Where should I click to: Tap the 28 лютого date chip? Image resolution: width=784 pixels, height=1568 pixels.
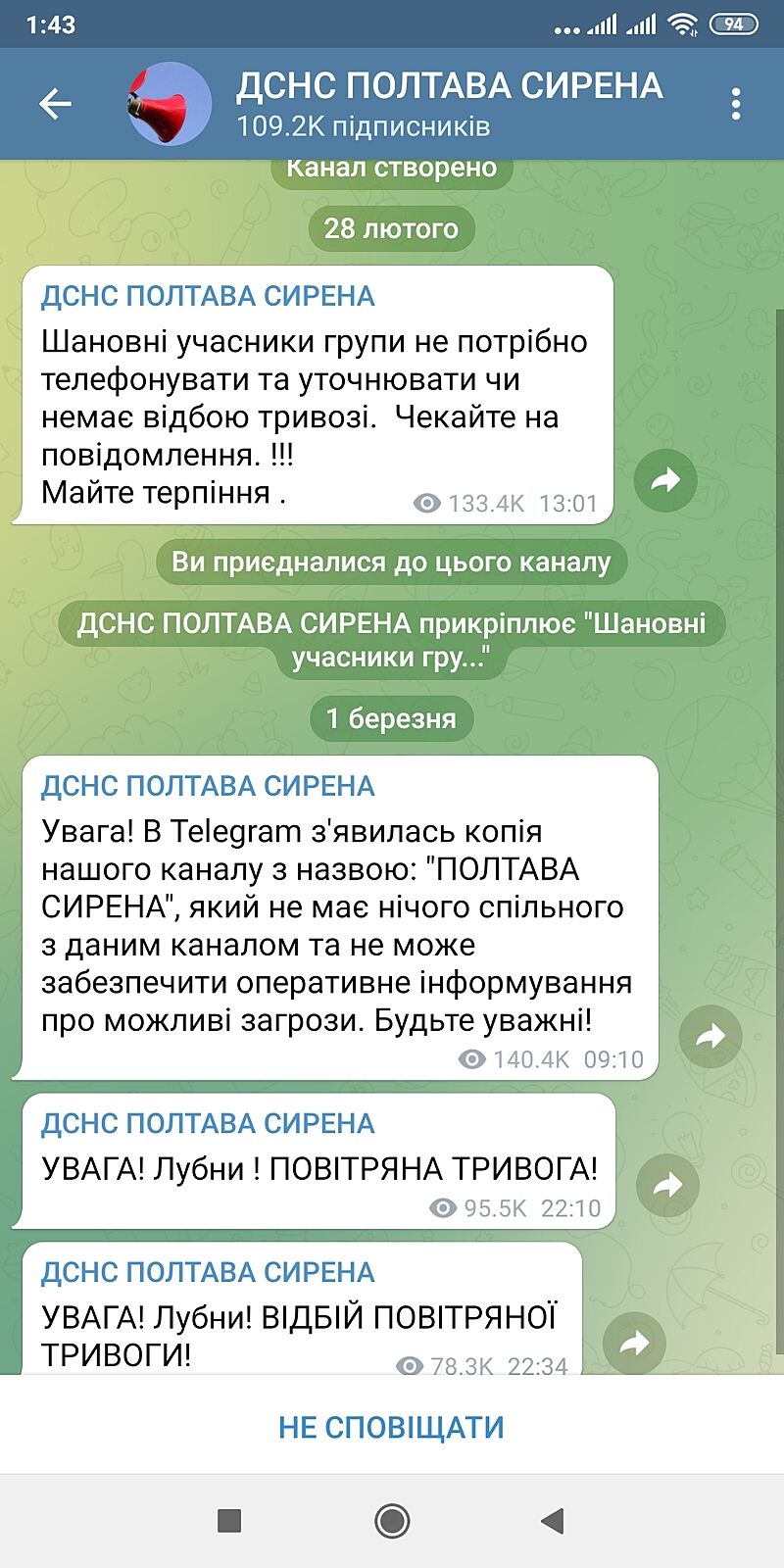click(391, 228)
